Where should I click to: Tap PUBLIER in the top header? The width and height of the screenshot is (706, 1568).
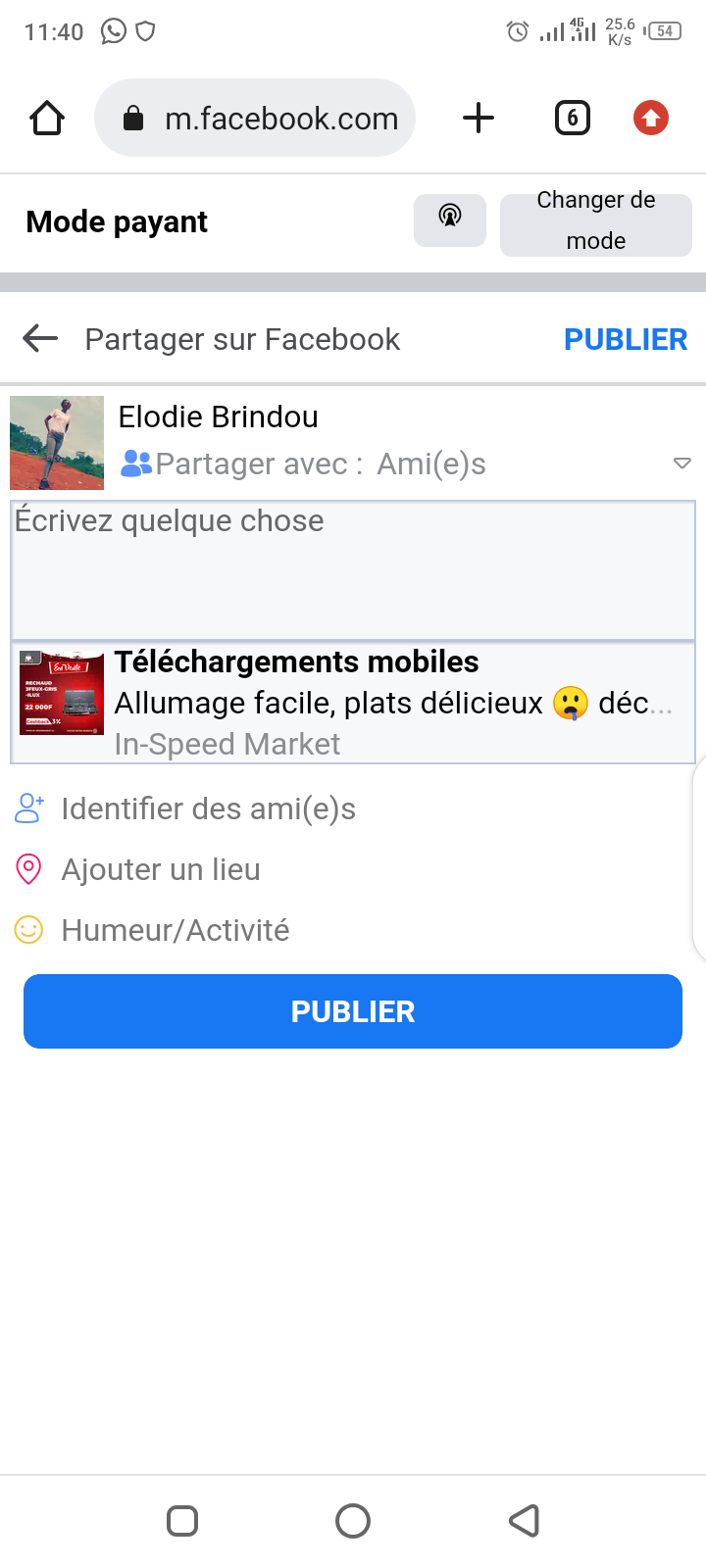tap(626, 339)
